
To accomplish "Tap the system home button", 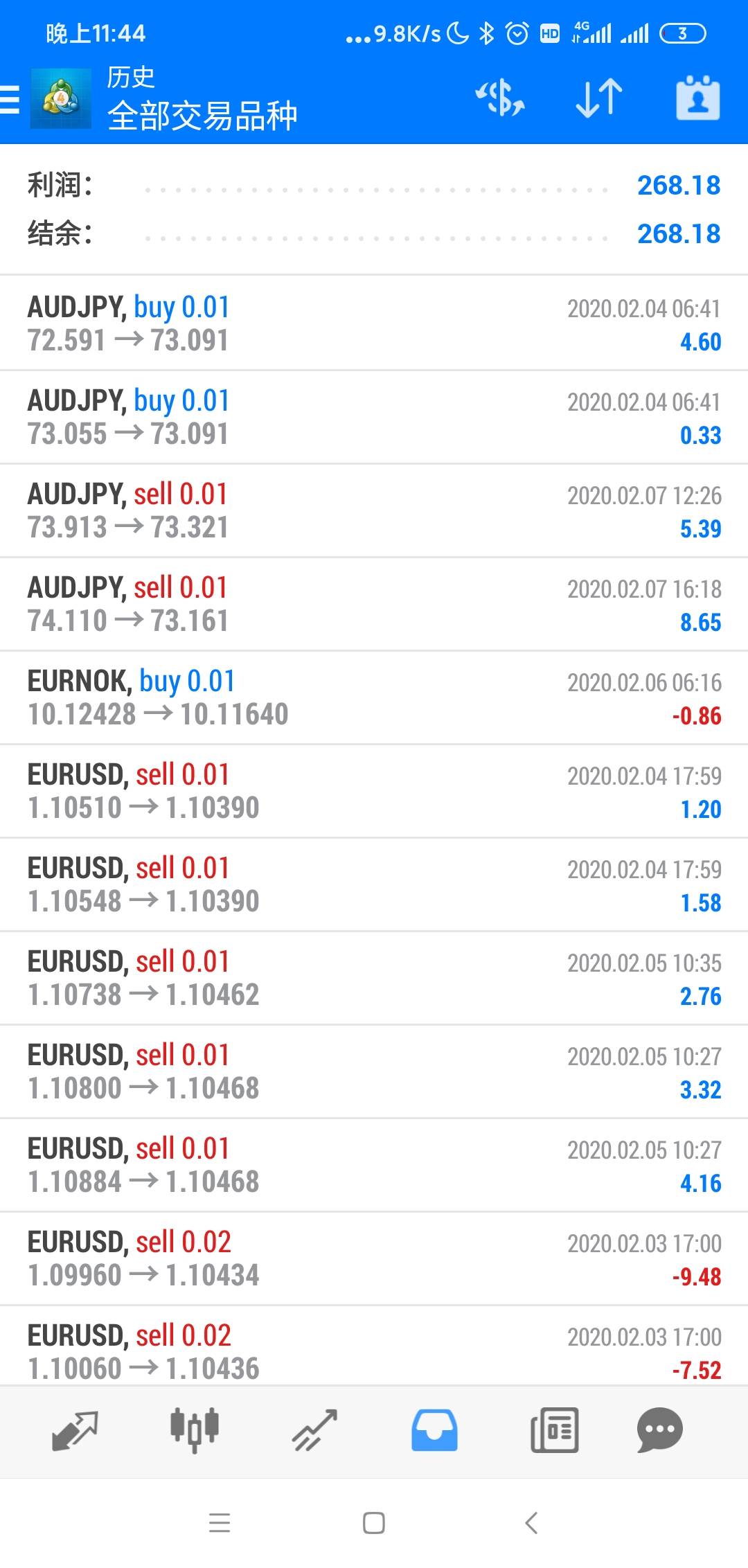I will click(374, 1523).
